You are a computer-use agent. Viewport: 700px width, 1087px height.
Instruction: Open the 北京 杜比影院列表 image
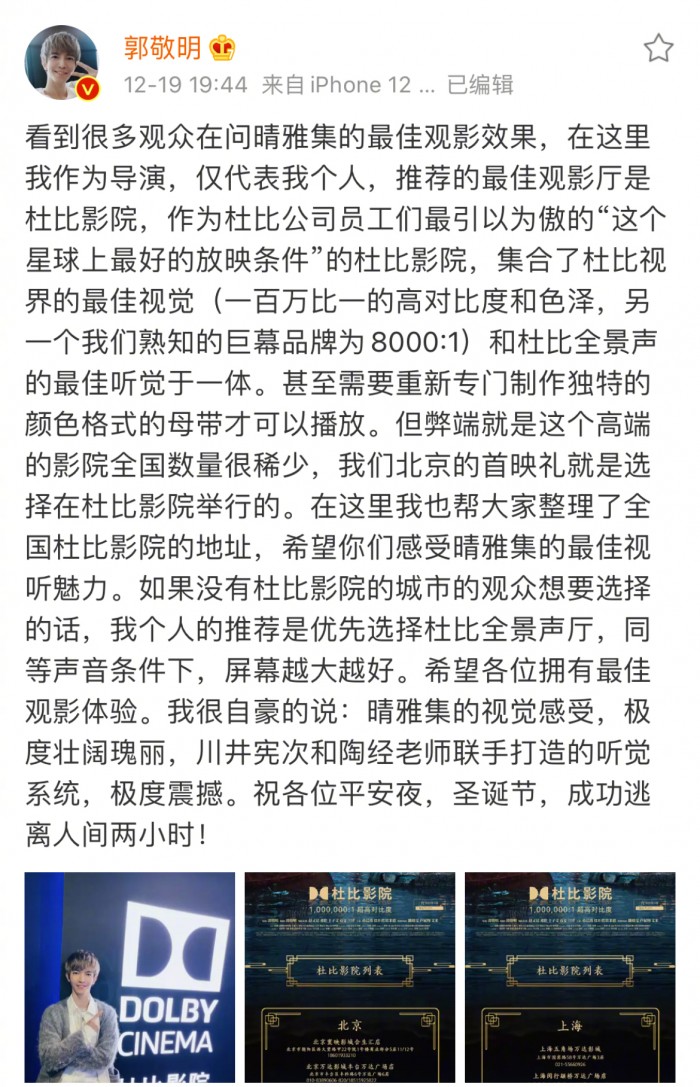(x=350, y=977)
